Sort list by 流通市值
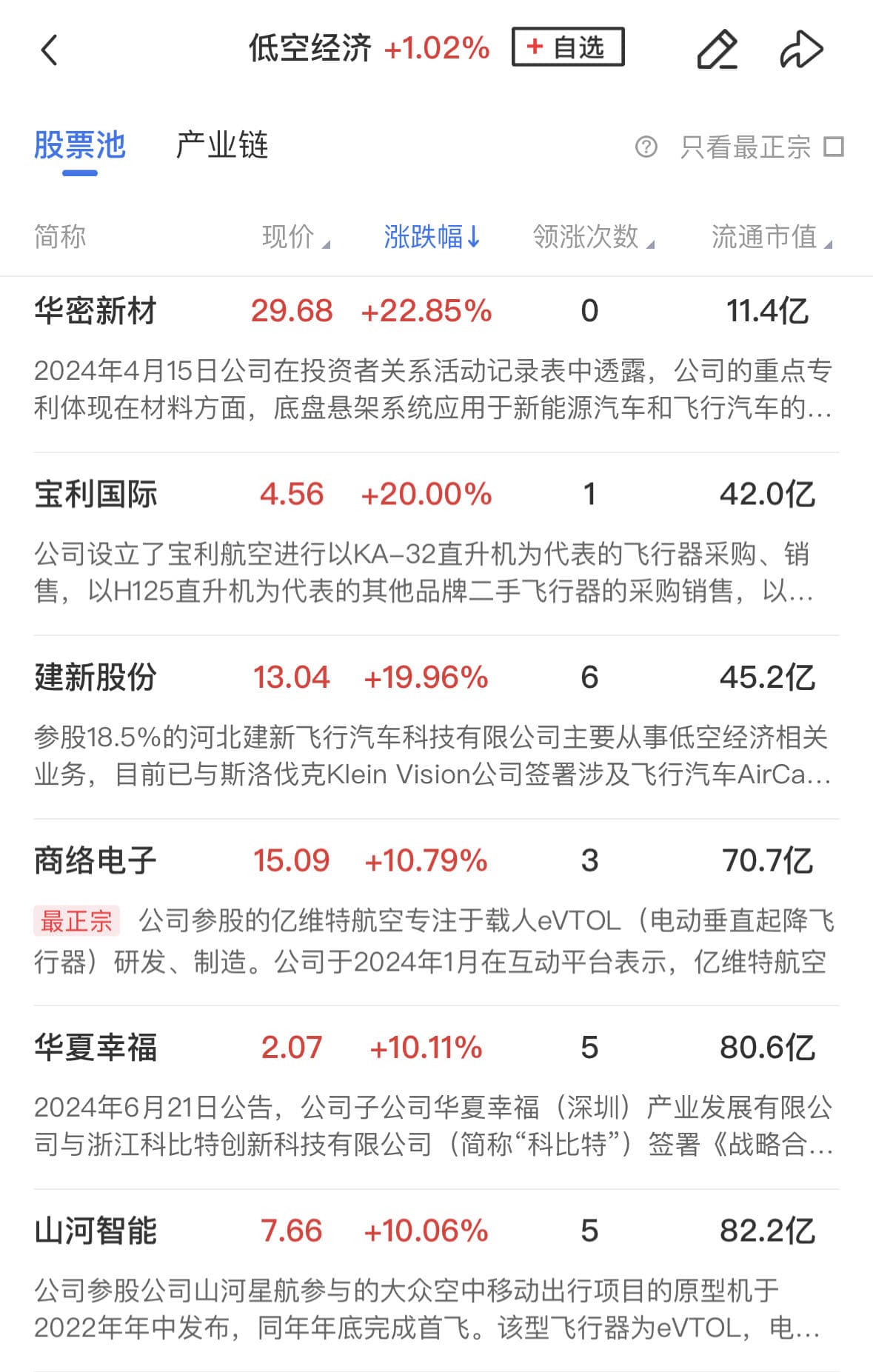 pos(770,237)
